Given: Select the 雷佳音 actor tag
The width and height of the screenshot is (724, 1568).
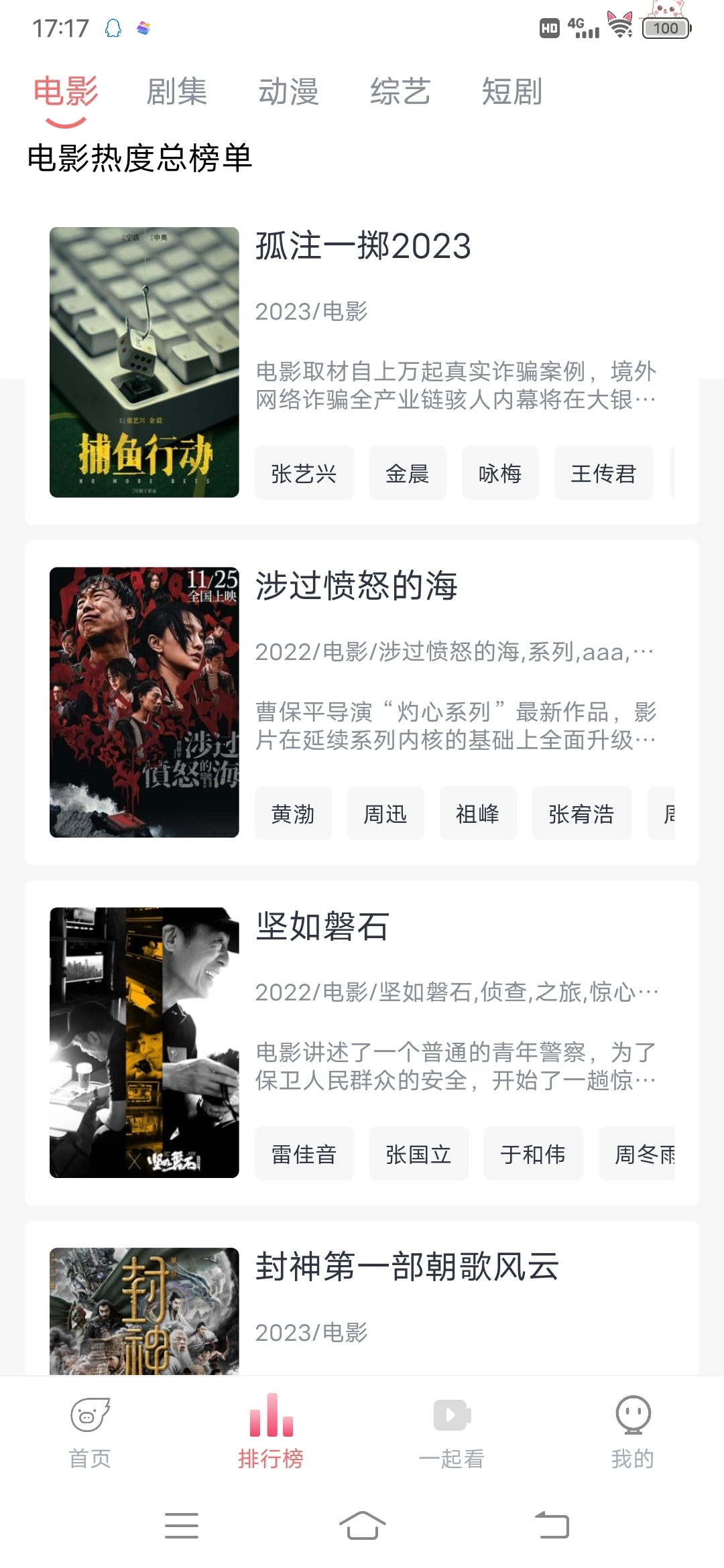Looking at the screenshot, I should click(x=304, y=1154).
